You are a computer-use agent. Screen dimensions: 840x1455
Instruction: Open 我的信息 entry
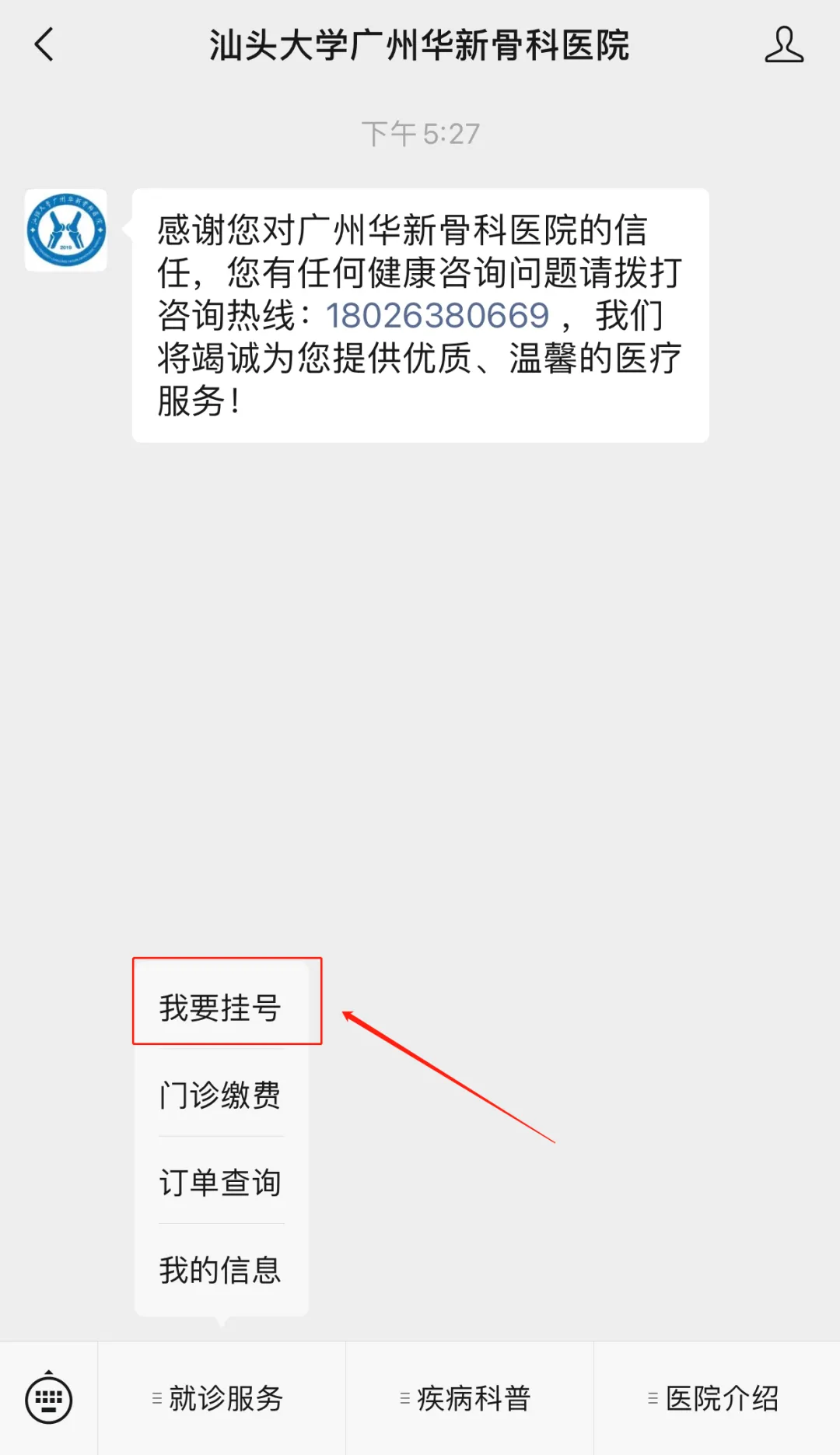[221, 1269]
